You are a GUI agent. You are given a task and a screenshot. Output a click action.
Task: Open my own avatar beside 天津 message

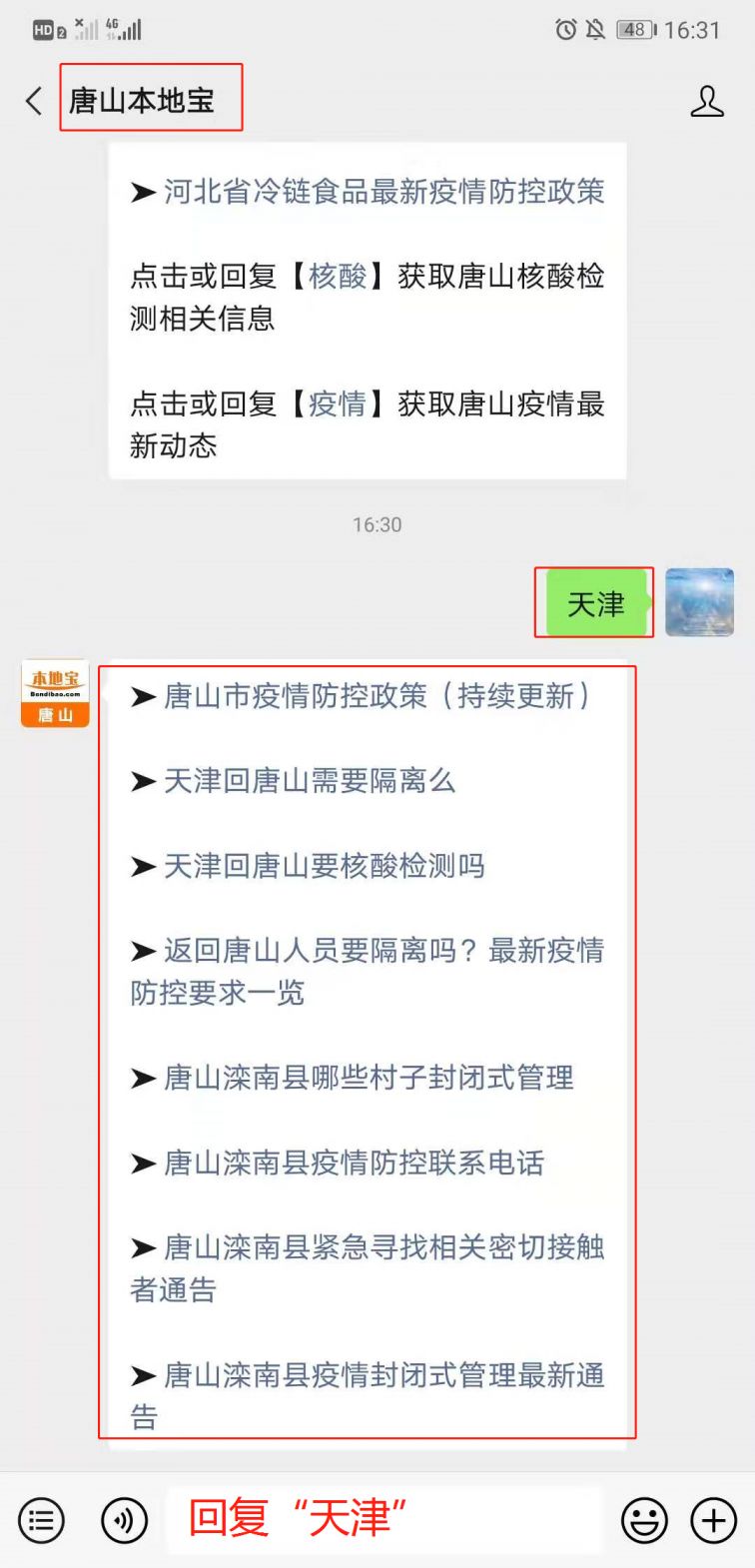[x=699, y=602]
